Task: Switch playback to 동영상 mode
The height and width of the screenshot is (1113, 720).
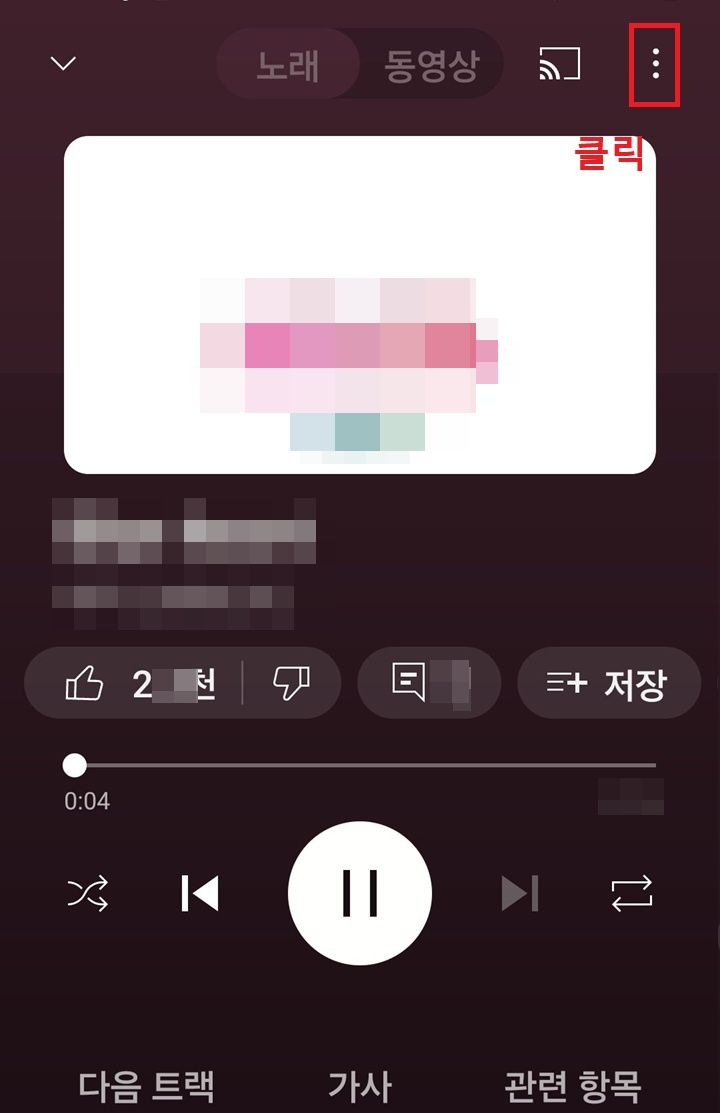Action: [x=434, y=62]
